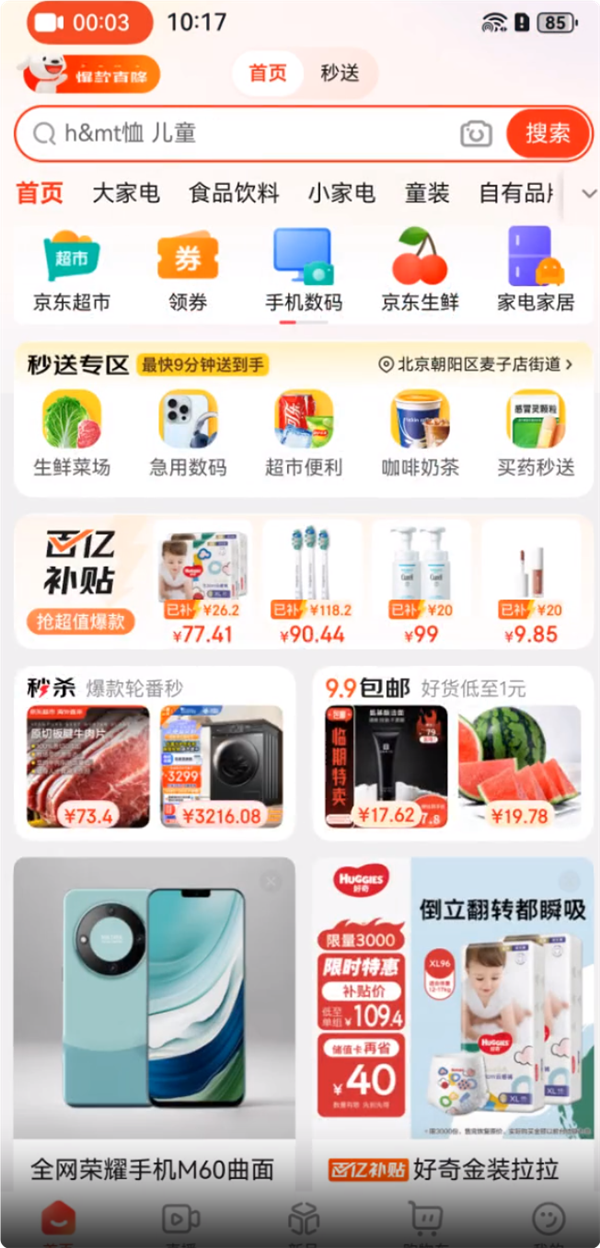Open the 全网荣耀手机M60曲面 product card
Image resolution: width=600 pixels, height=1248 pixels.
click(x=154, y=1010)
